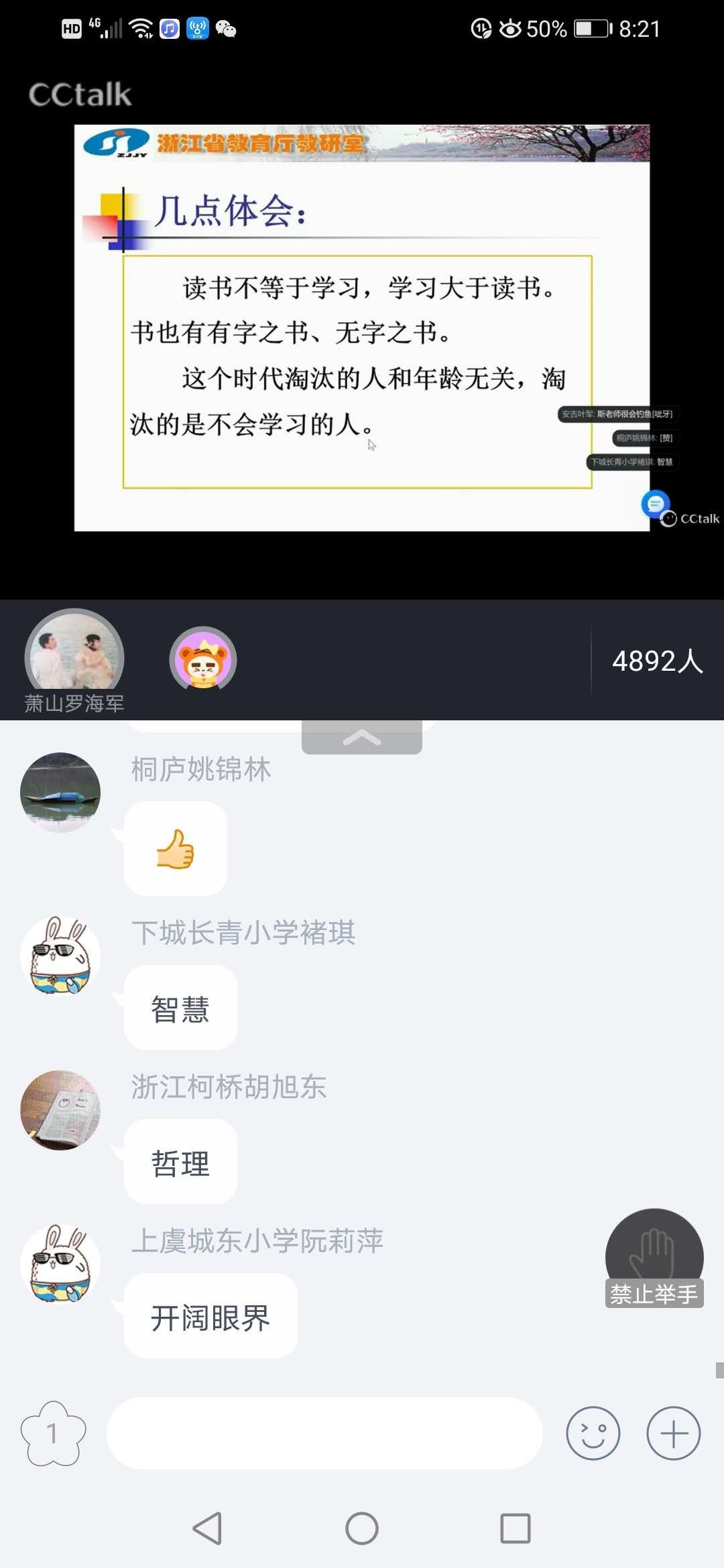View the 4892人 audience list

pos(657,661)
